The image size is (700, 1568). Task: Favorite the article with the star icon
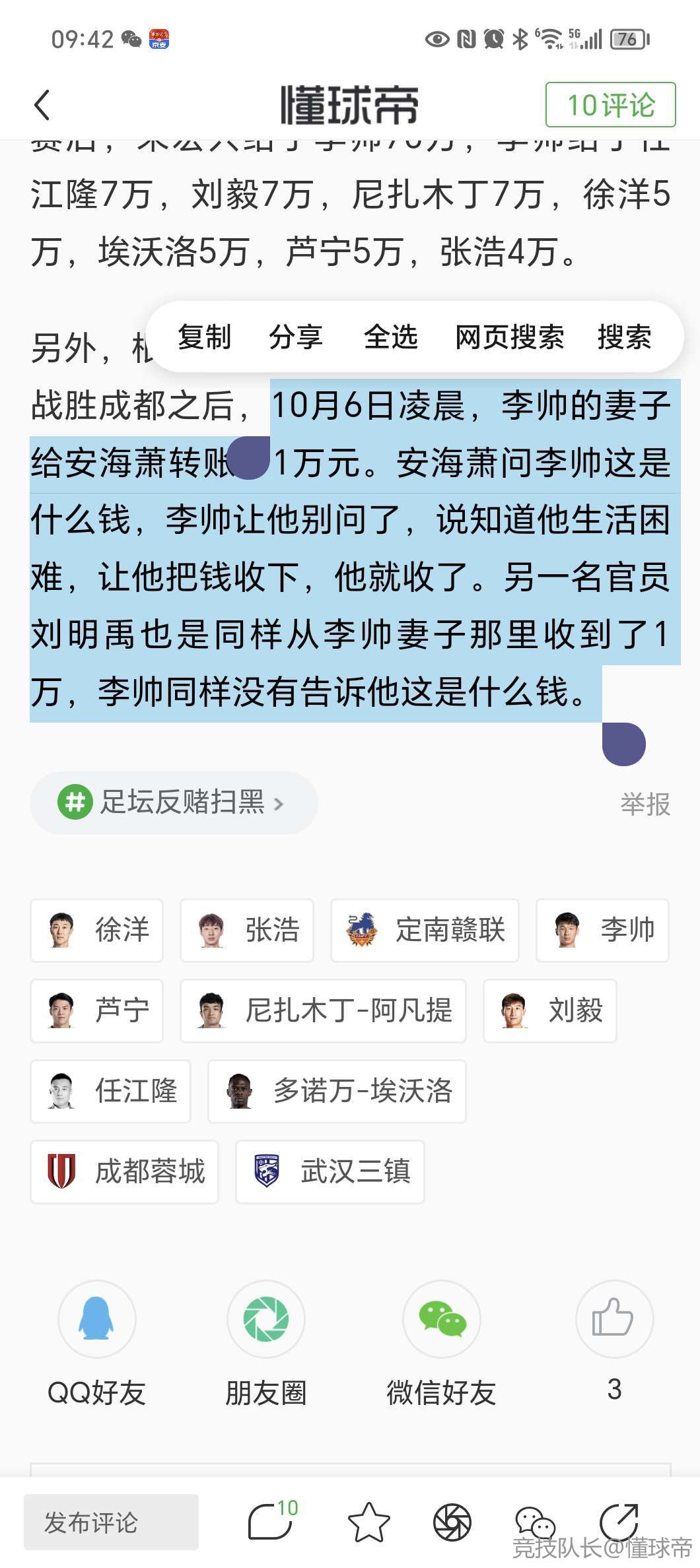pyautogui.click(x=368, y=1522)
